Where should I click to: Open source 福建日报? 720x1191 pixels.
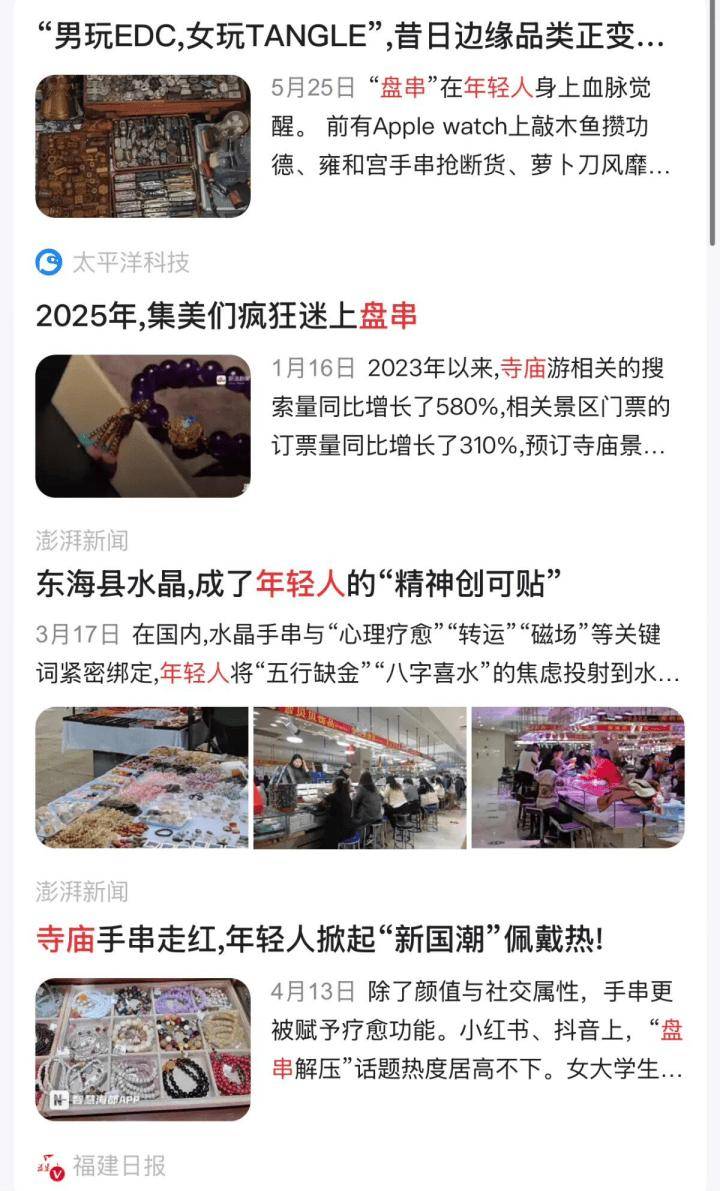pos(101,1165)
